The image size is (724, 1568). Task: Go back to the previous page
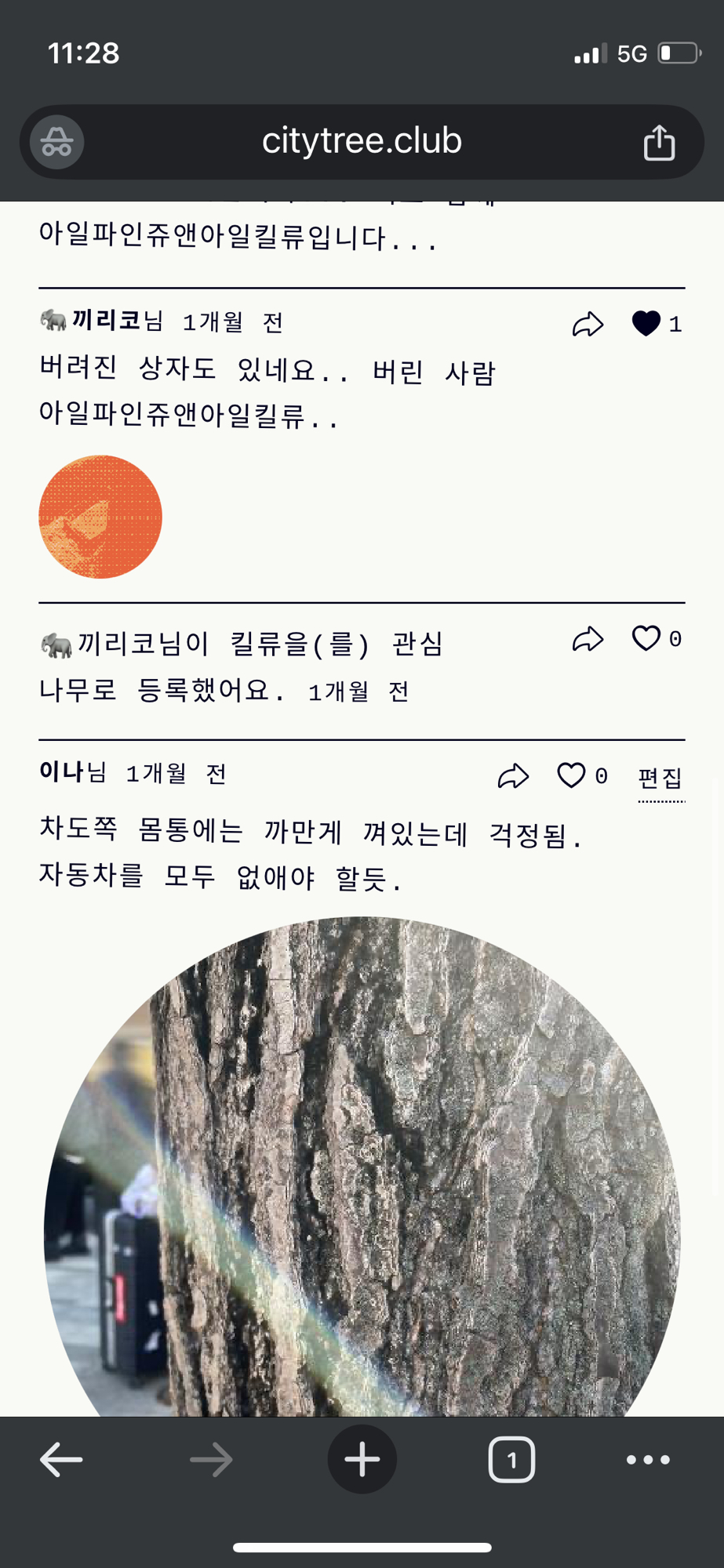(61, 1460)
